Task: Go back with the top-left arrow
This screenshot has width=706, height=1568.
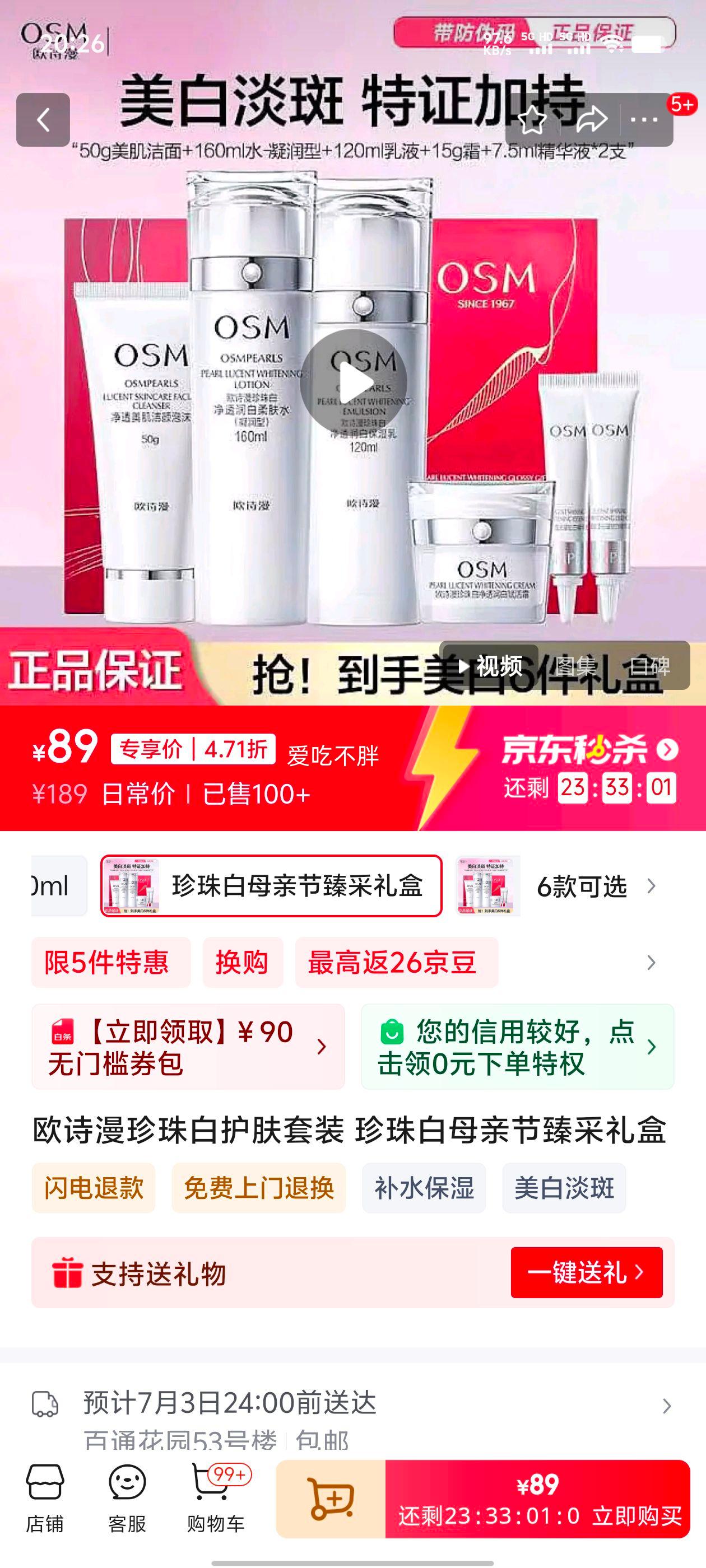Action: coord(43,120)
